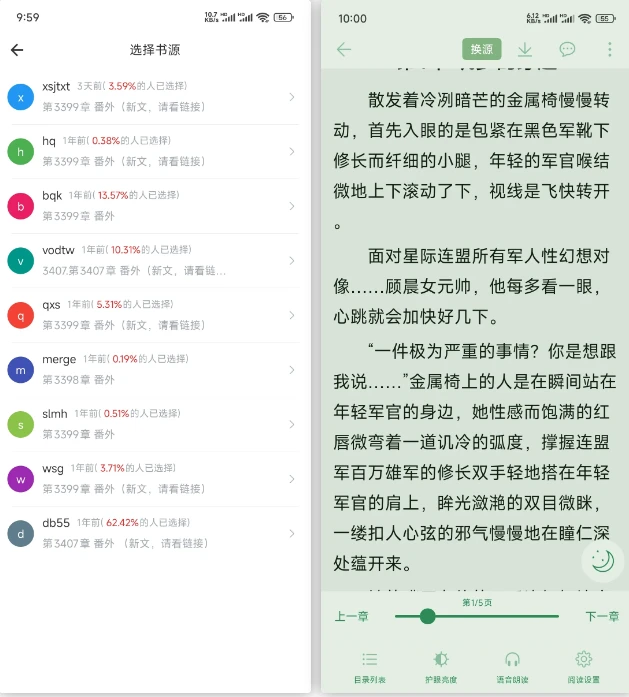Open the comments bubble icon
Screen dimensions: 629x697
(567, 49)
